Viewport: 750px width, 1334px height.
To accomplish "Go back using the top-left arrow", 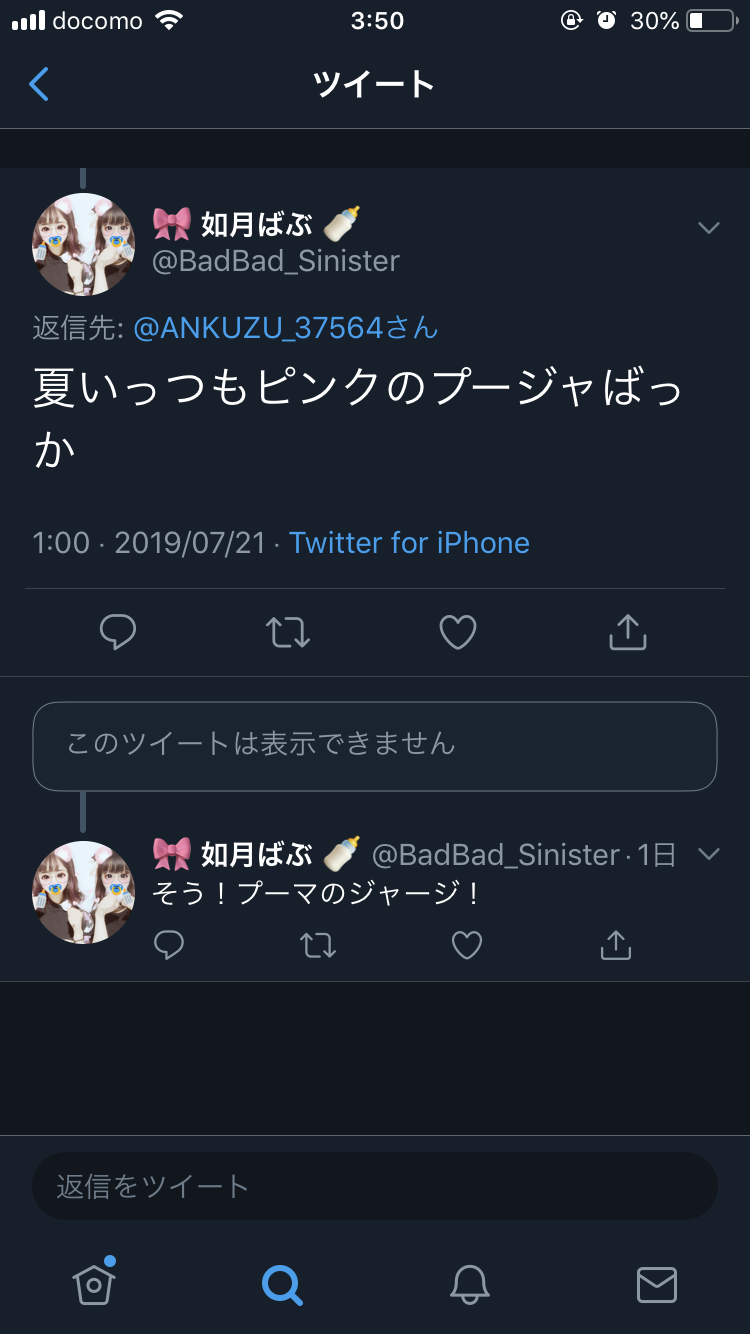I will pos(39,84).
